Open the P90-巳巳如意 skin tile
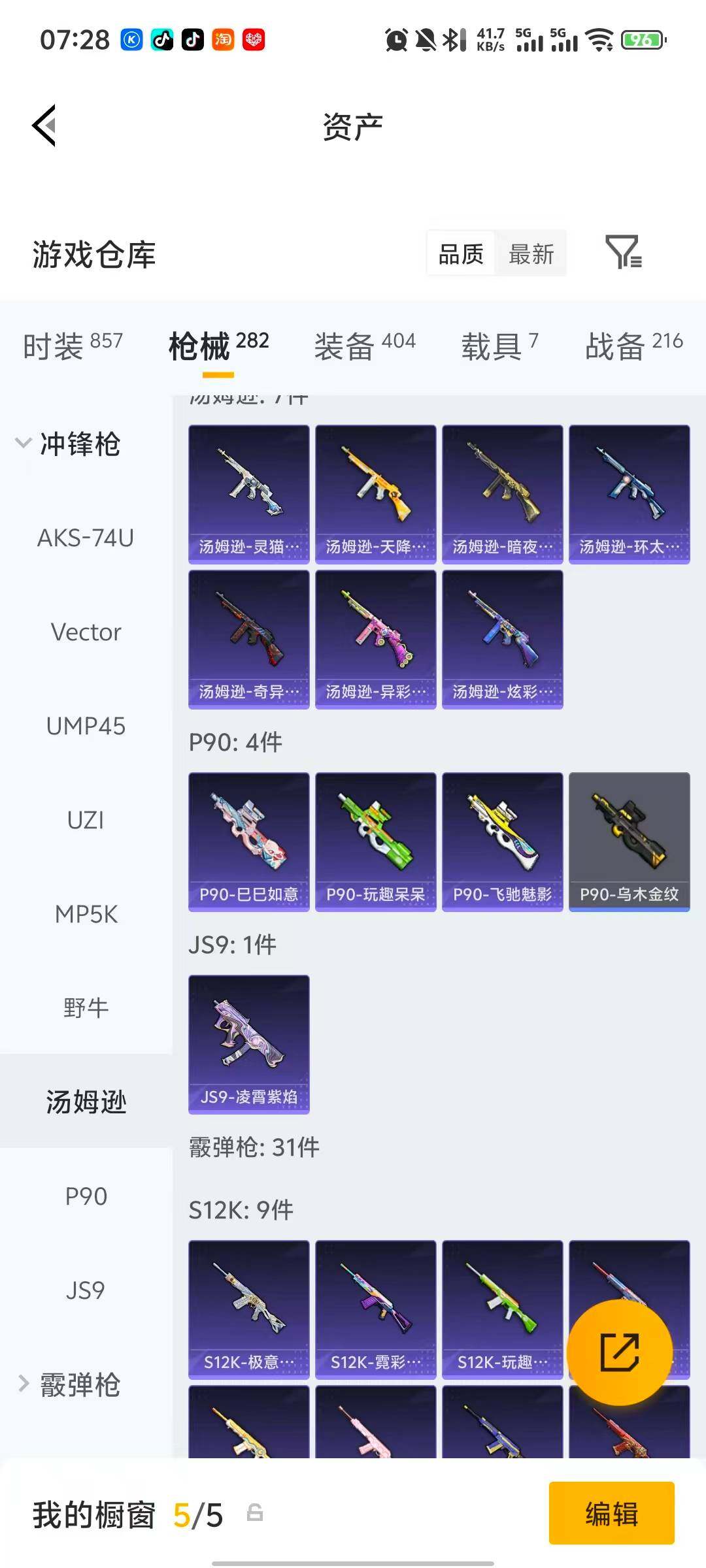 tap(248, 841)
